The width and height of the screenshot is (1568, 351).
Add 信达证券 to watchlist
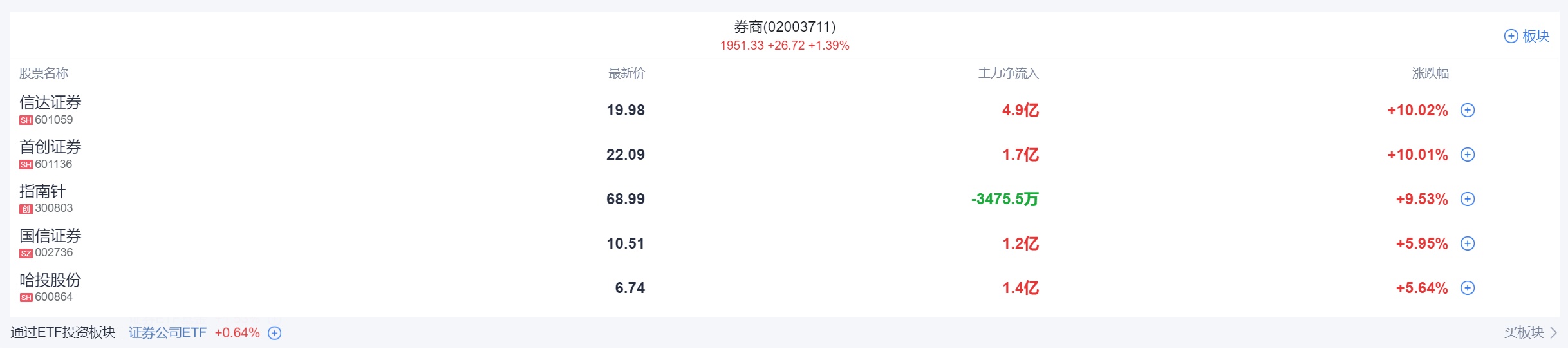1468,110
